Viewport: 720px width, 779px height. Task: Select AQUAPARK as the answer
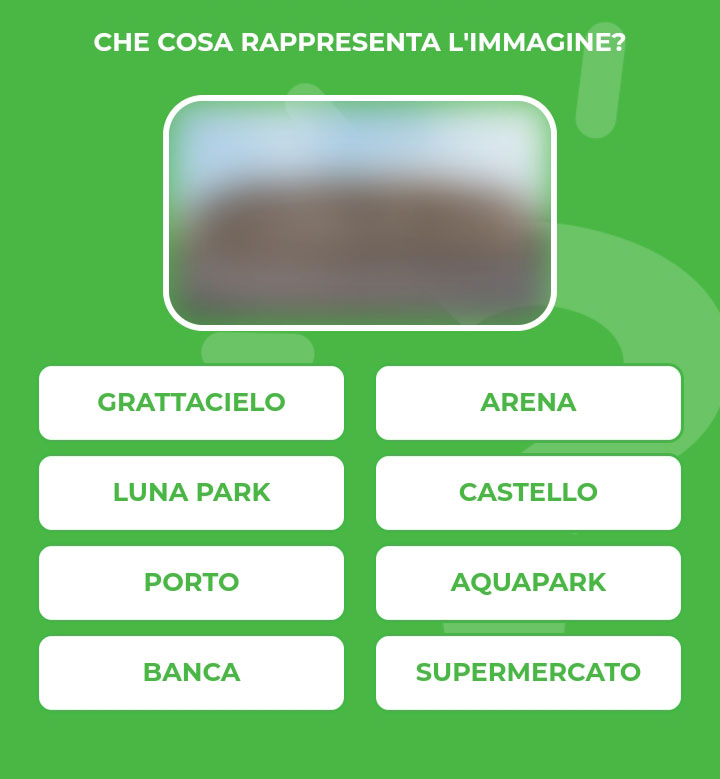pos(528,583)
